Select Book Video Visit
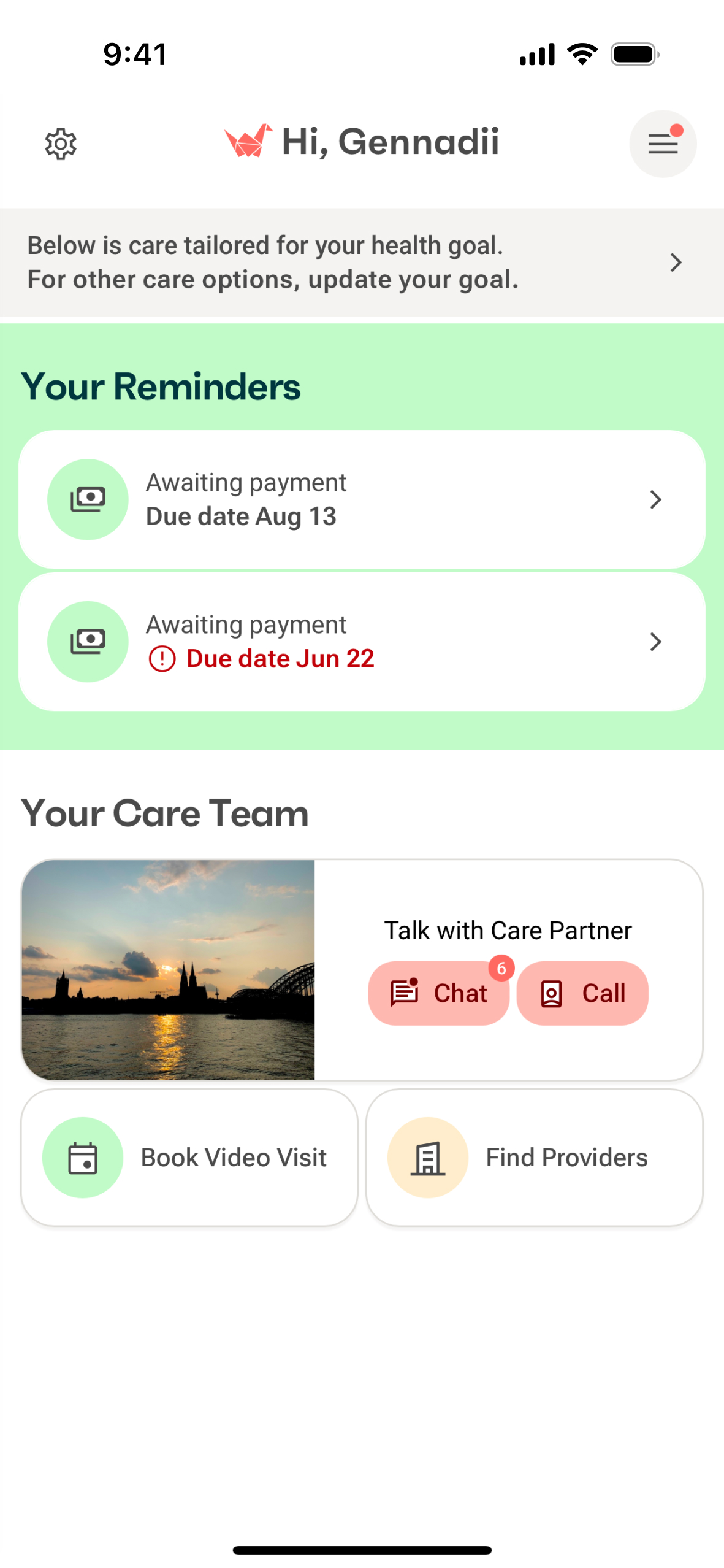The image size is (724, 1568). pyautogui.click(x=189, y=1157)
